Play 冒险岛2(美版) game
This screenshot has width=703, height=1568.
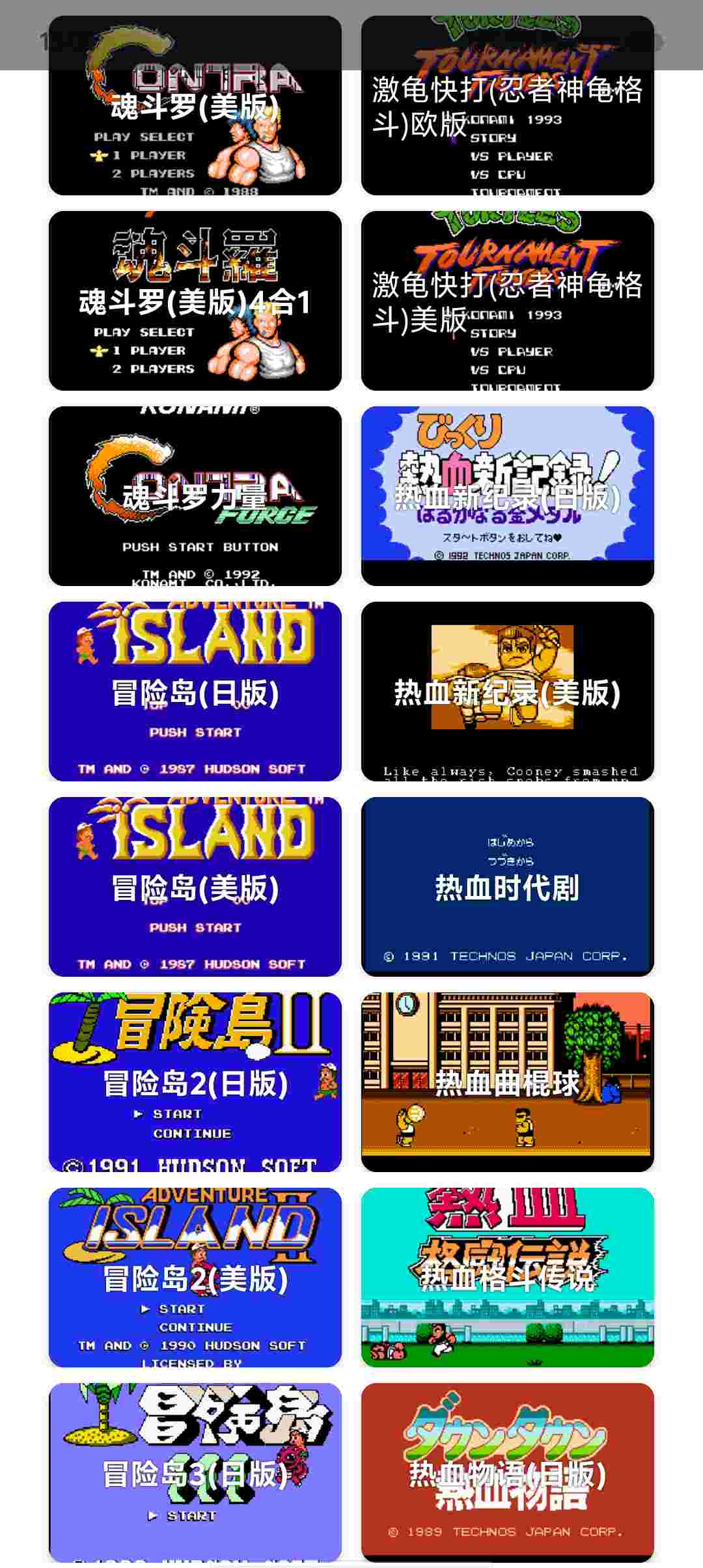tap(195, 1278)
